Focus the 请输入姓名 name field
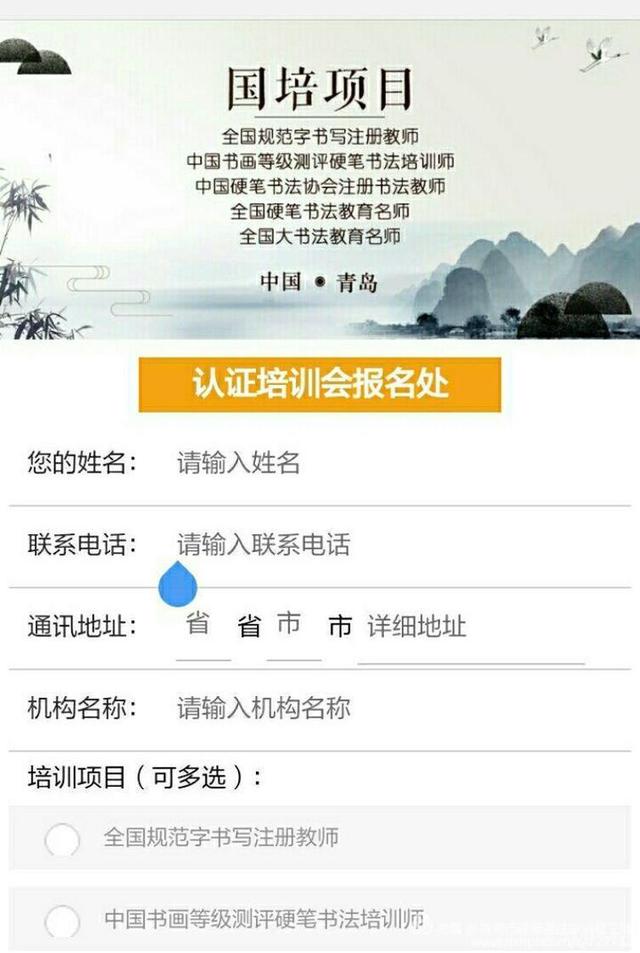This screenshot has height=953, width=640. click(380, 463)
